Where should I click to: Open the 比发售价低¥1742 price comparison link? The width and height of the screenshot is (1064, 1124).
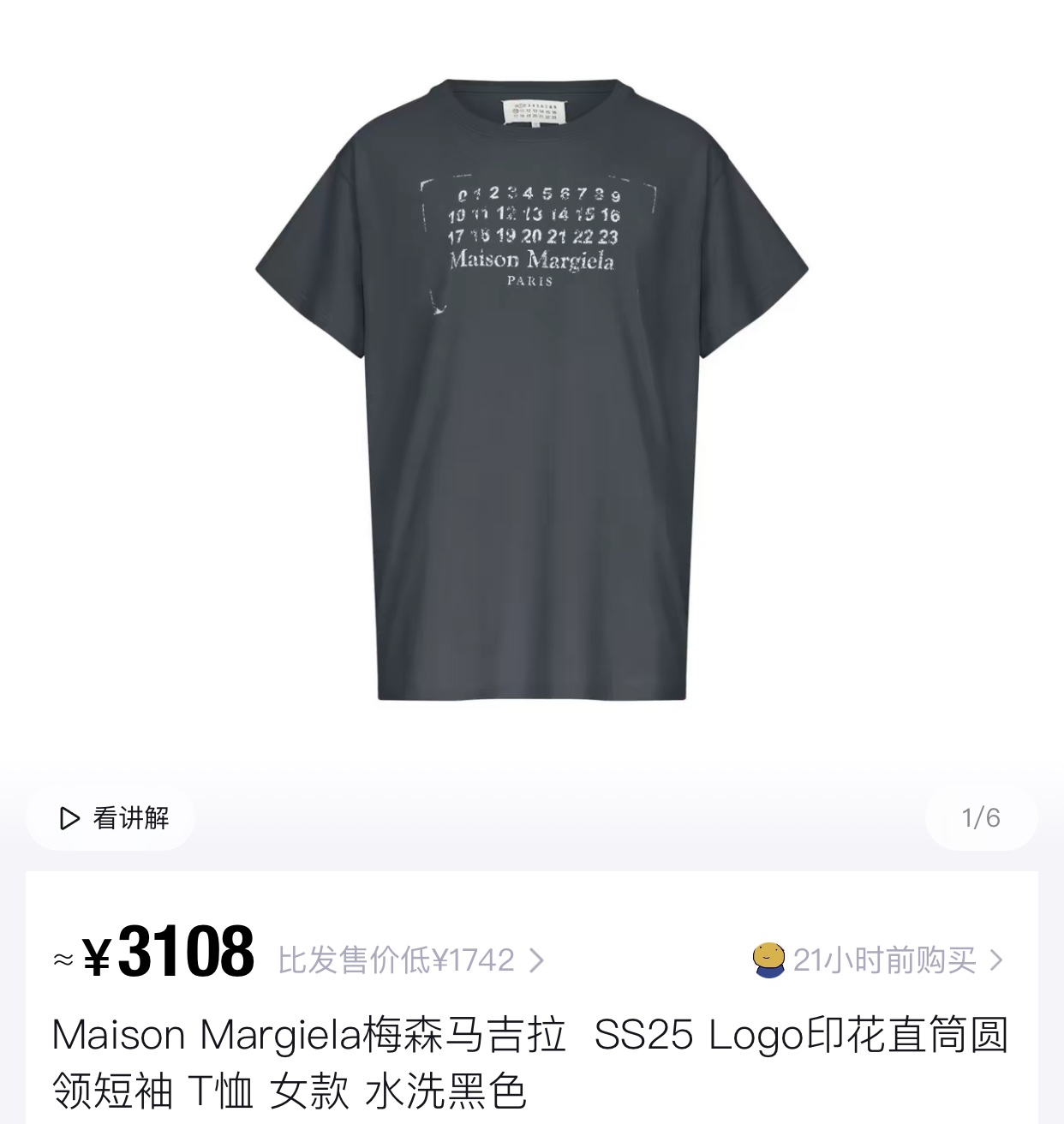click(x=410, y=960)
